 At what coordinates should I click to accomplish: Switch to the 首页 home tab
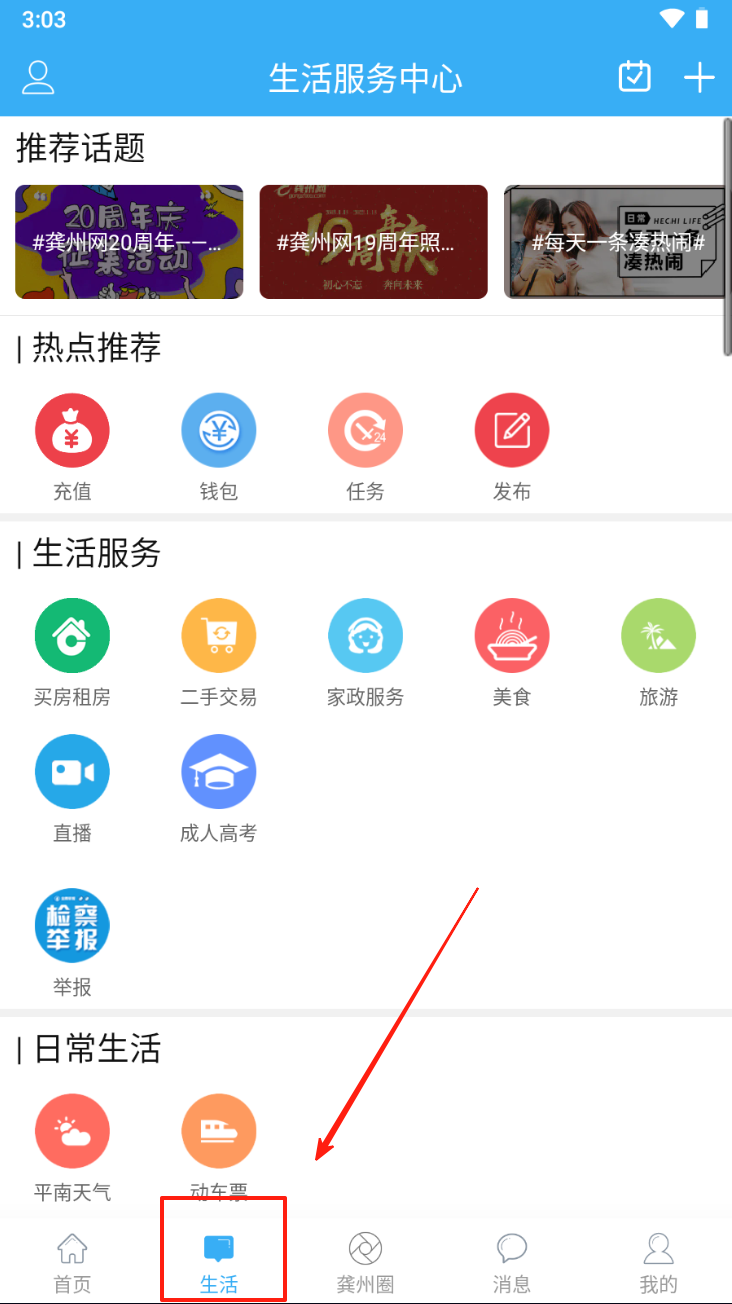coord(72,1262)
